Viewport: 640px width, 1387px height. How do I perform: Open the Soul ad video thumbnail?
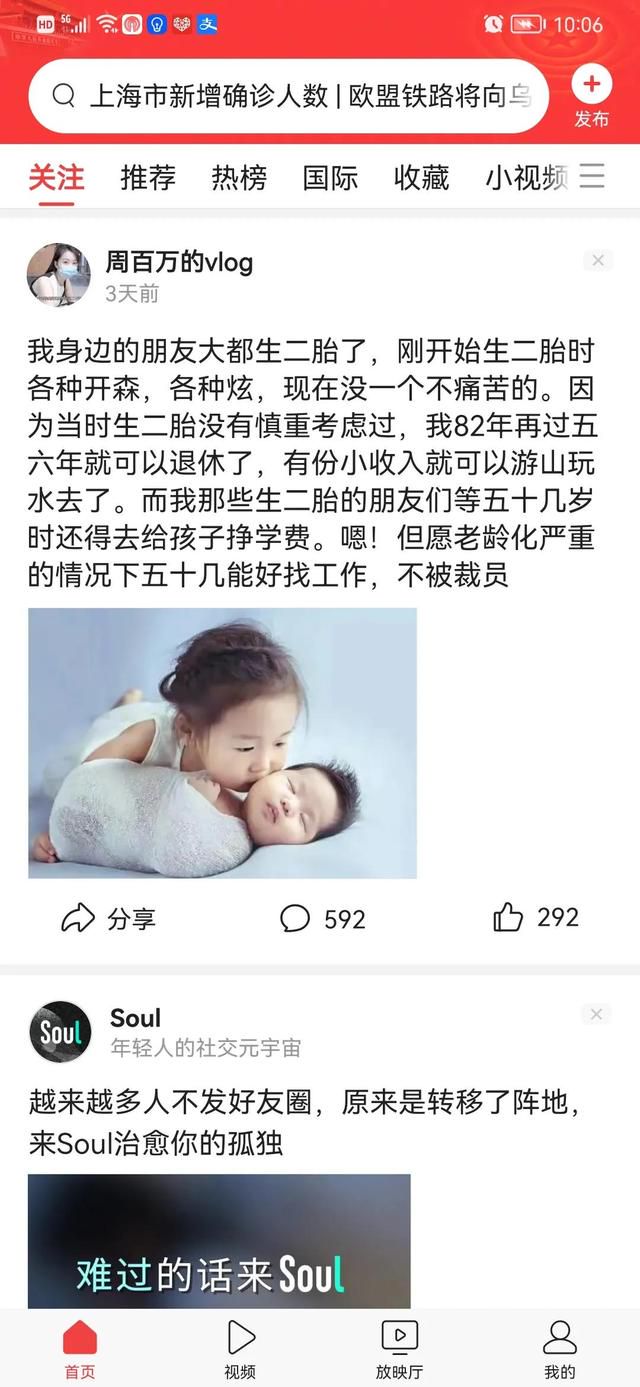219,1241
